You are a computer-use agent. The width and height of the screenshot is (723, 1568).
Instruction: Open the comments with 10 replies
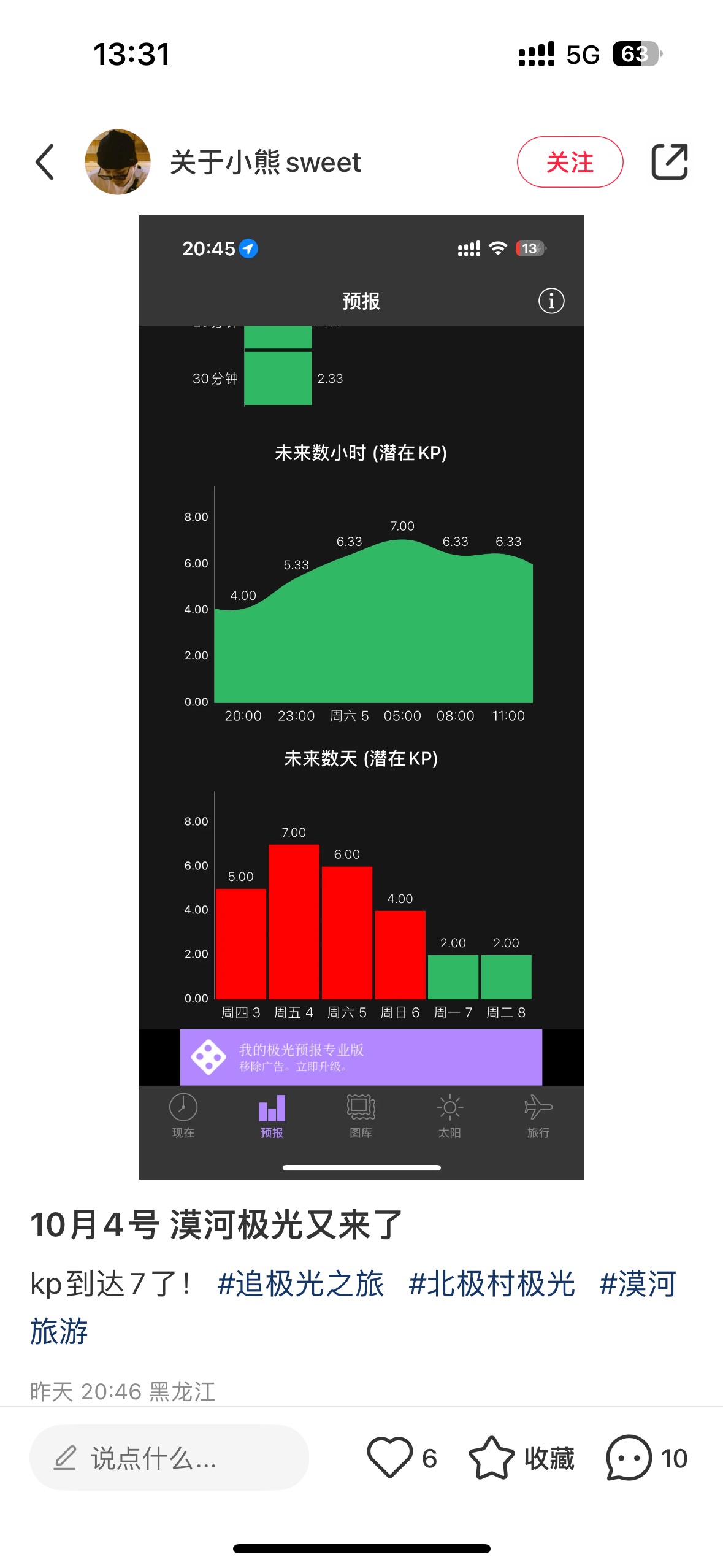(x=646, y=1458)
